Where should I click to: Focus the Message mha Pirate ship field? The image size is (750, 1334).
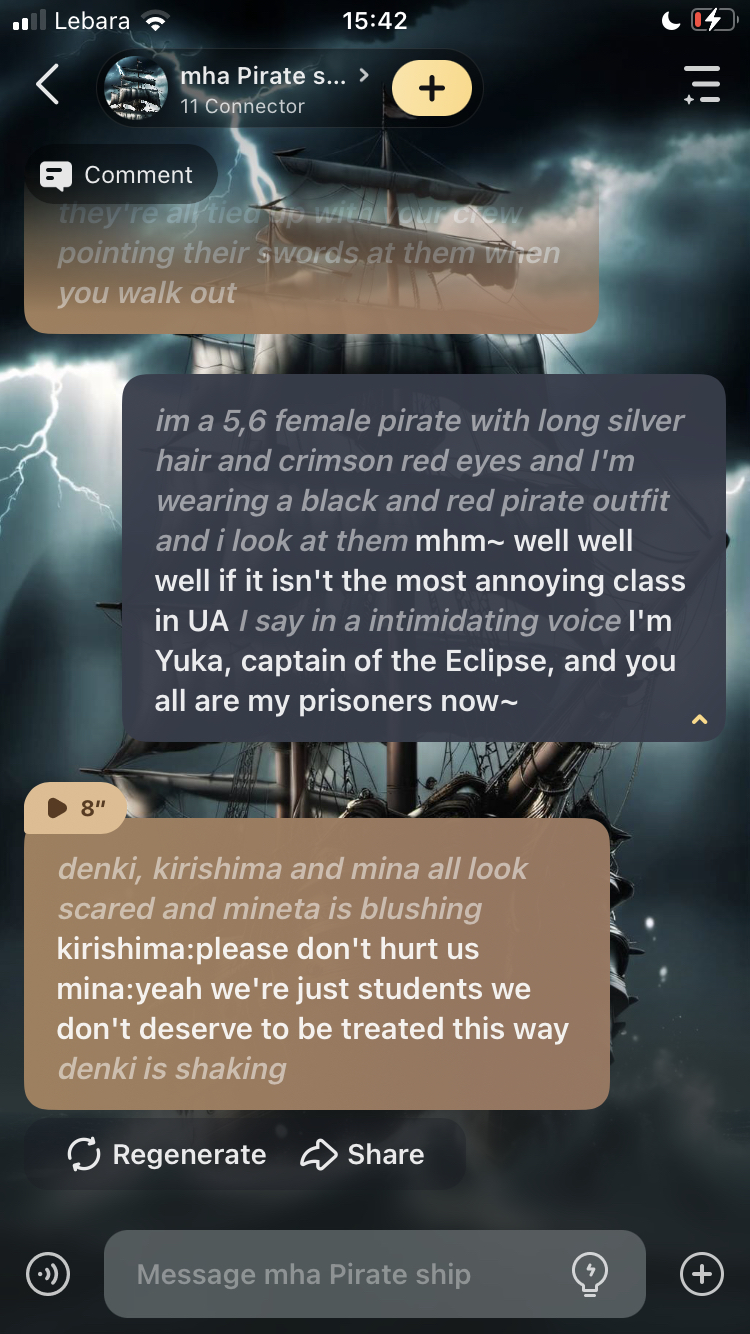point(340,1275)
